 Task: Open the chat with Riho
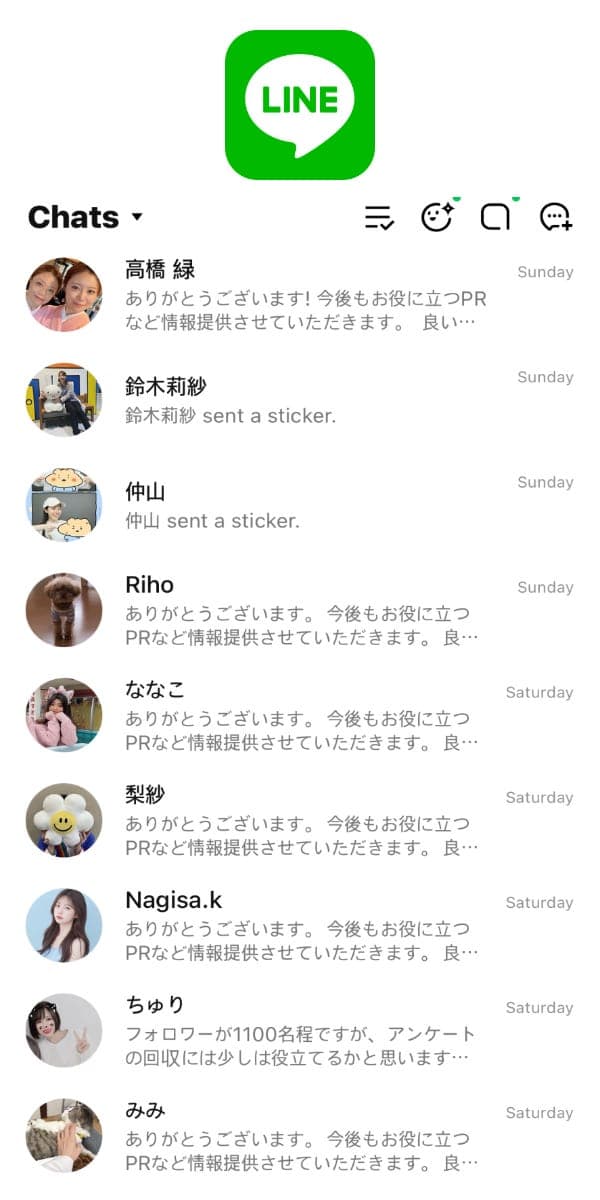point(300,610)
